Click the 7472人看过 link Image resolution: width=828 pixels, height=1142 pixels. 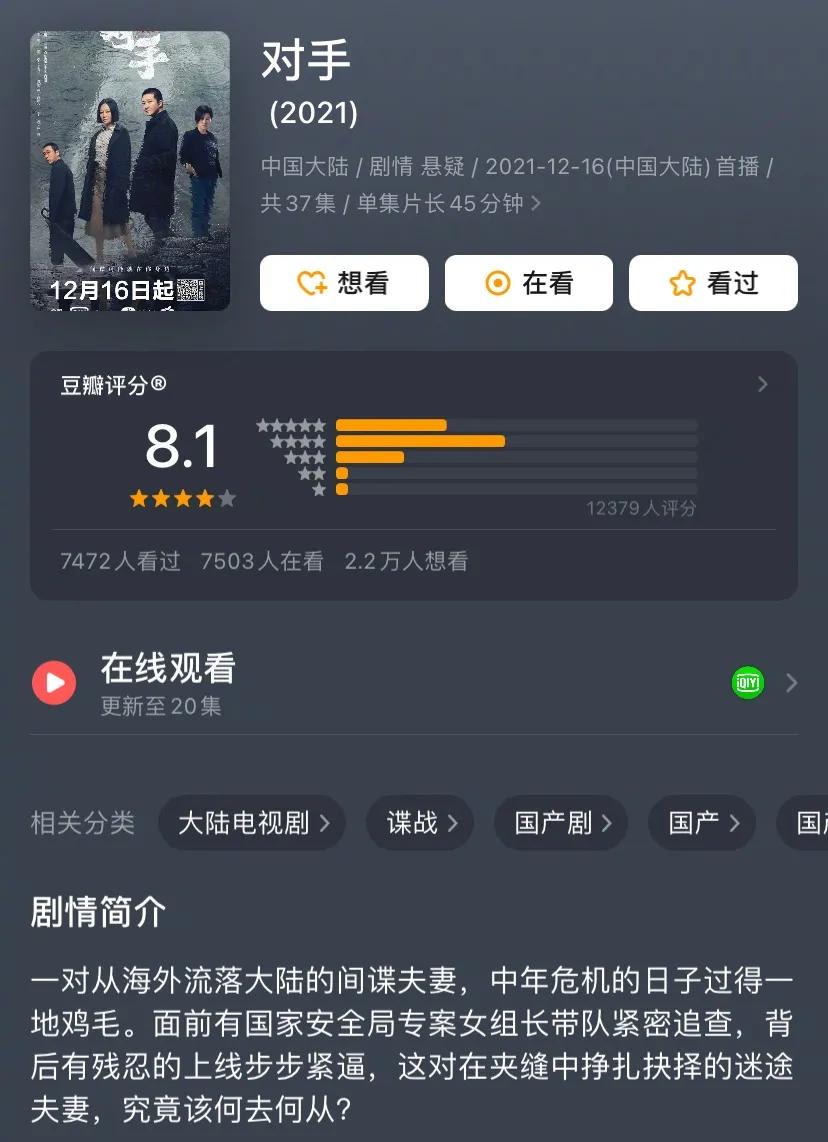click(119, 561)
